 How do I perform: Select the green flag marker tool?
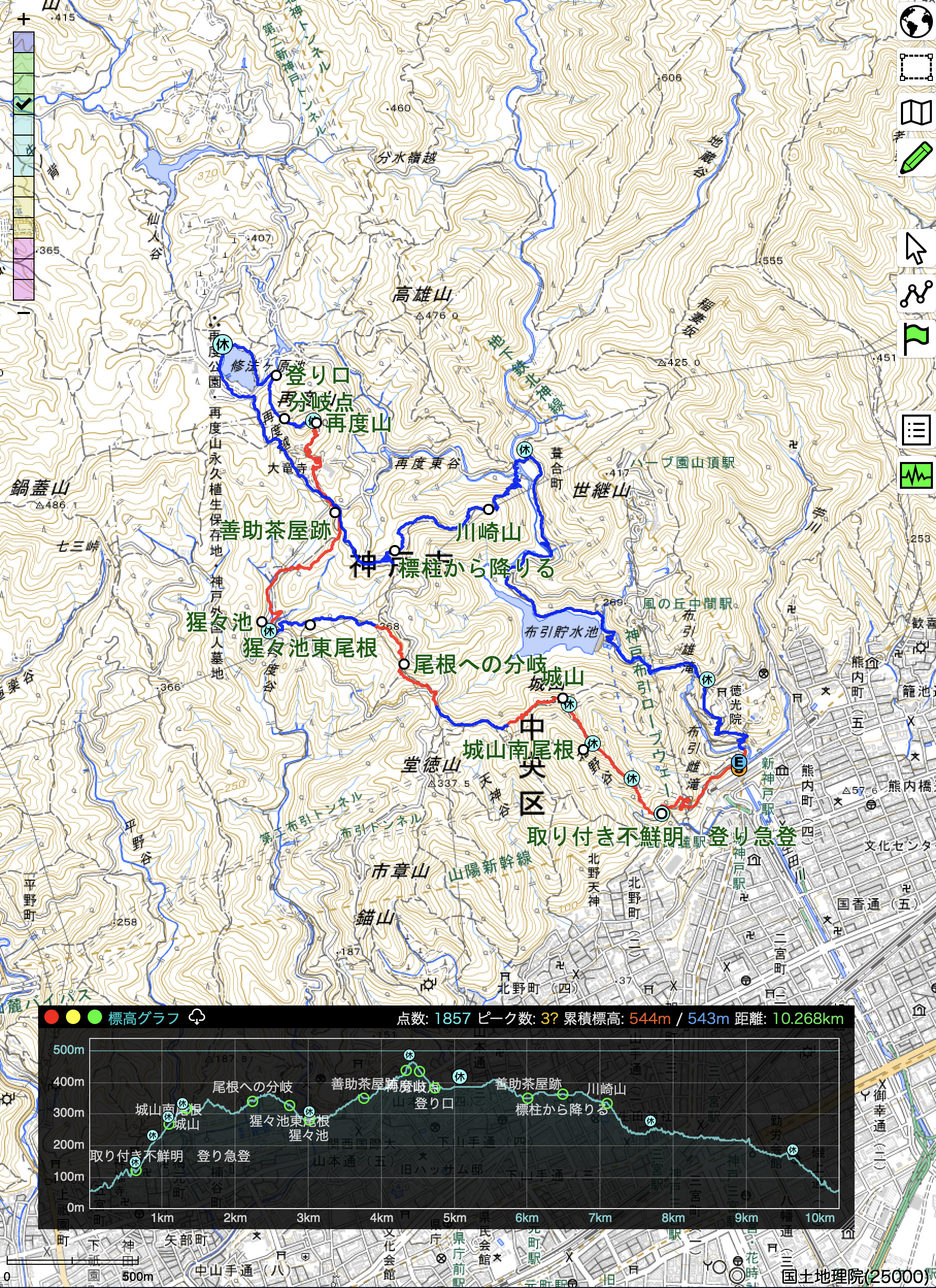915,339
